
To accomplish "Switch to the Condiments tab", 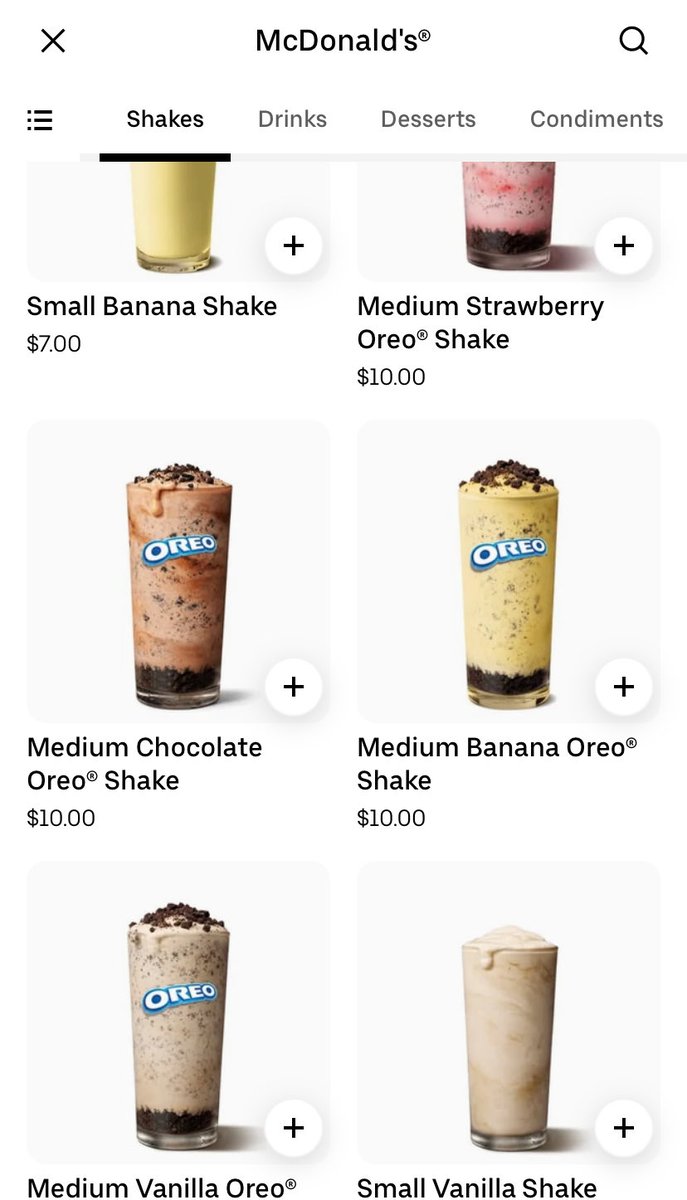I will tap(596, 119).
